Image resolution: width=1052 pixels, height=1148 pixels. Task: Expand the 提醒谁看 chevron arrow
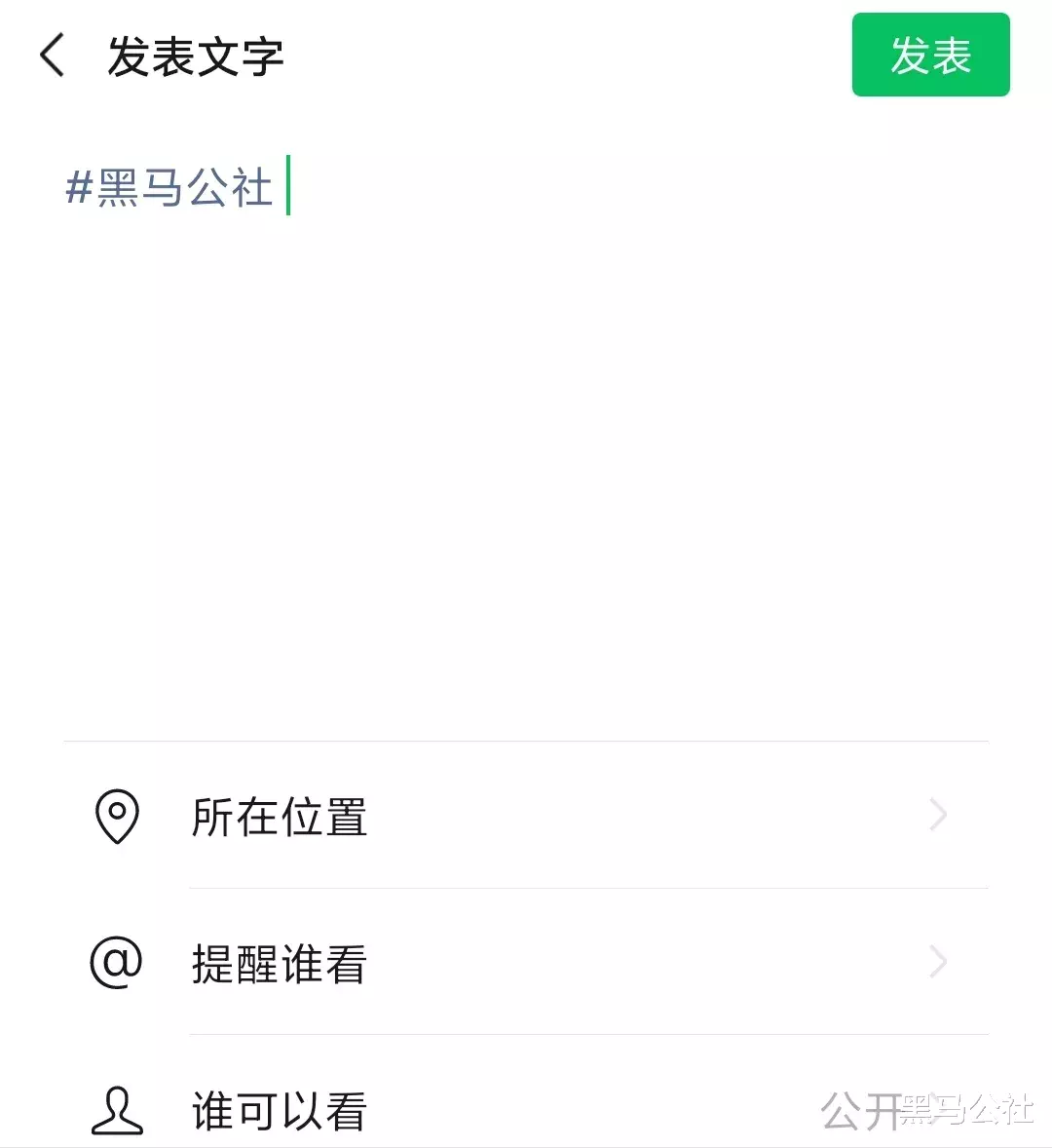936,963
